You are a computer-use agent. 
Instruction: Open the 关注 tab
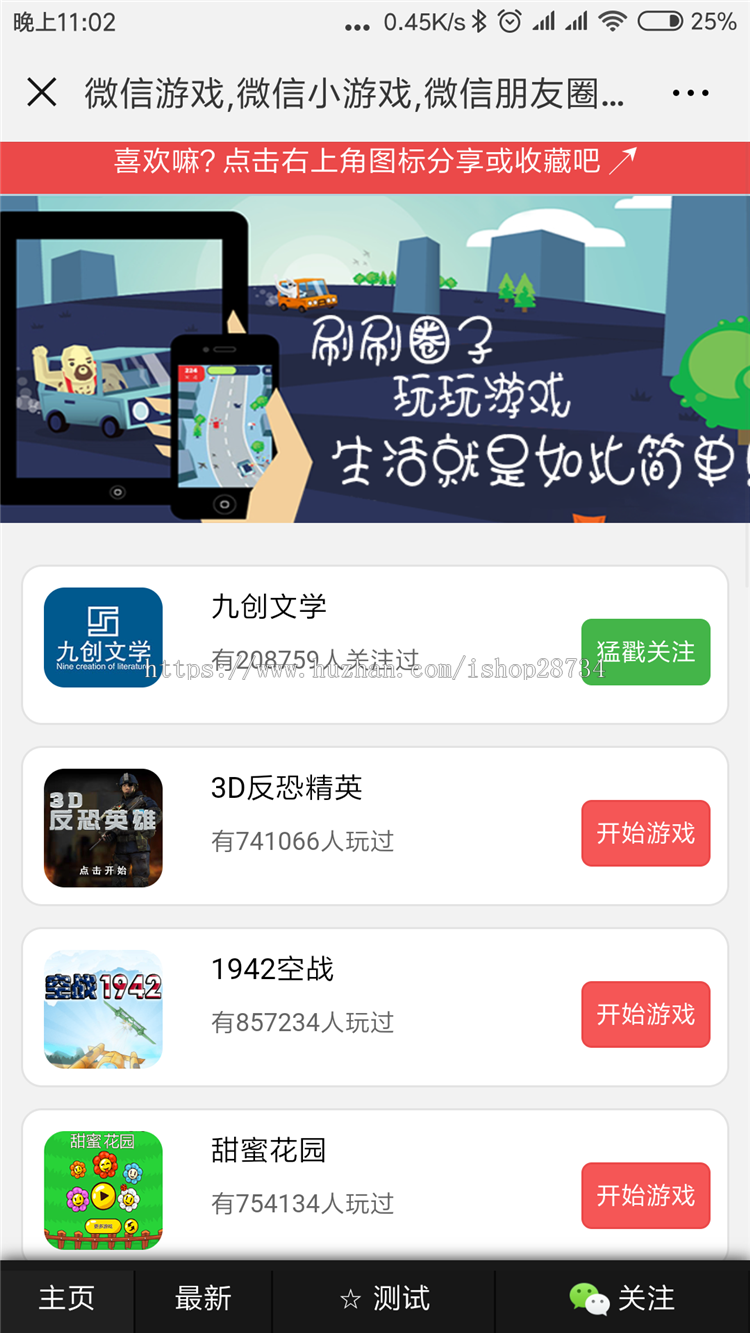click(x=645, y=1297)
